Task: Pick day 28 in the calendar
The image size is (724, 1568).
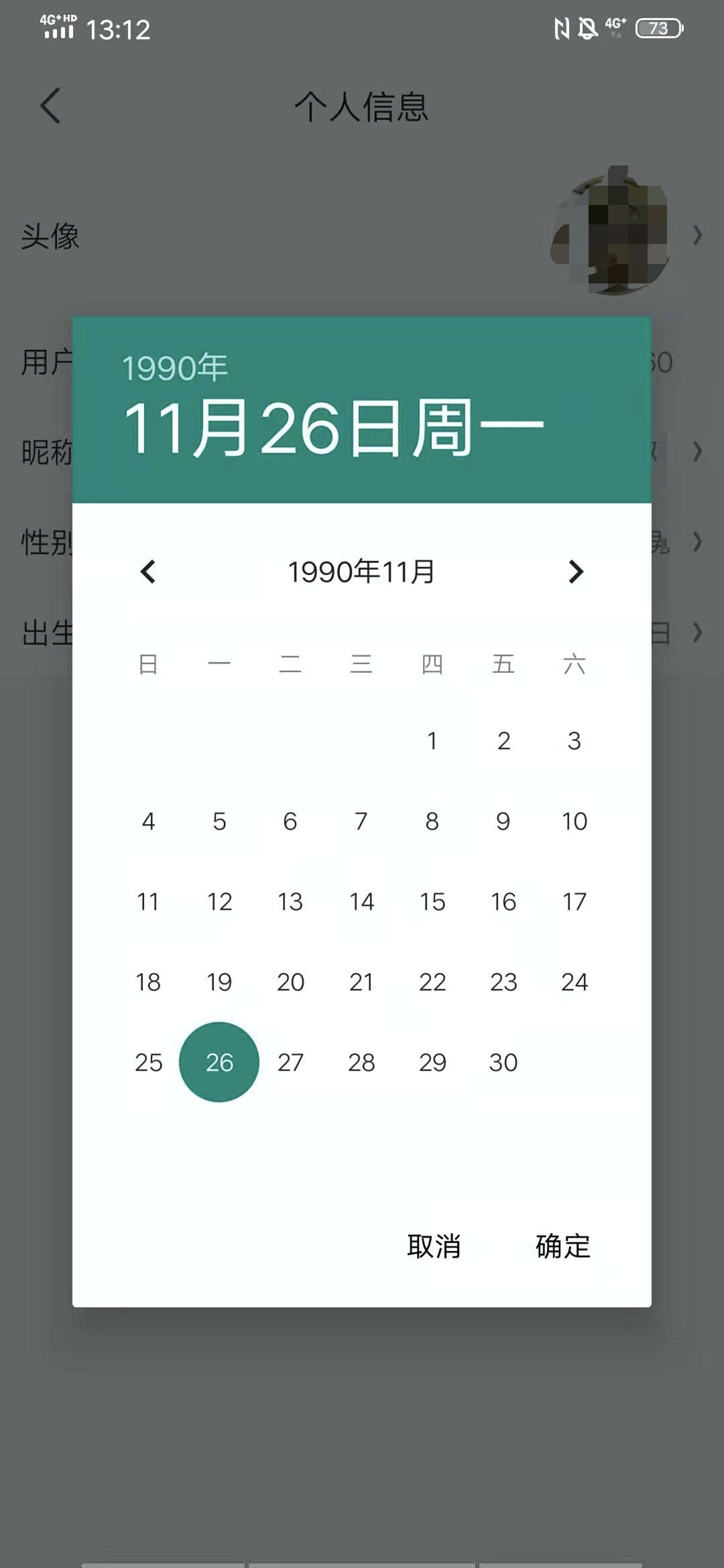Action: click(x=361, y=1062)
